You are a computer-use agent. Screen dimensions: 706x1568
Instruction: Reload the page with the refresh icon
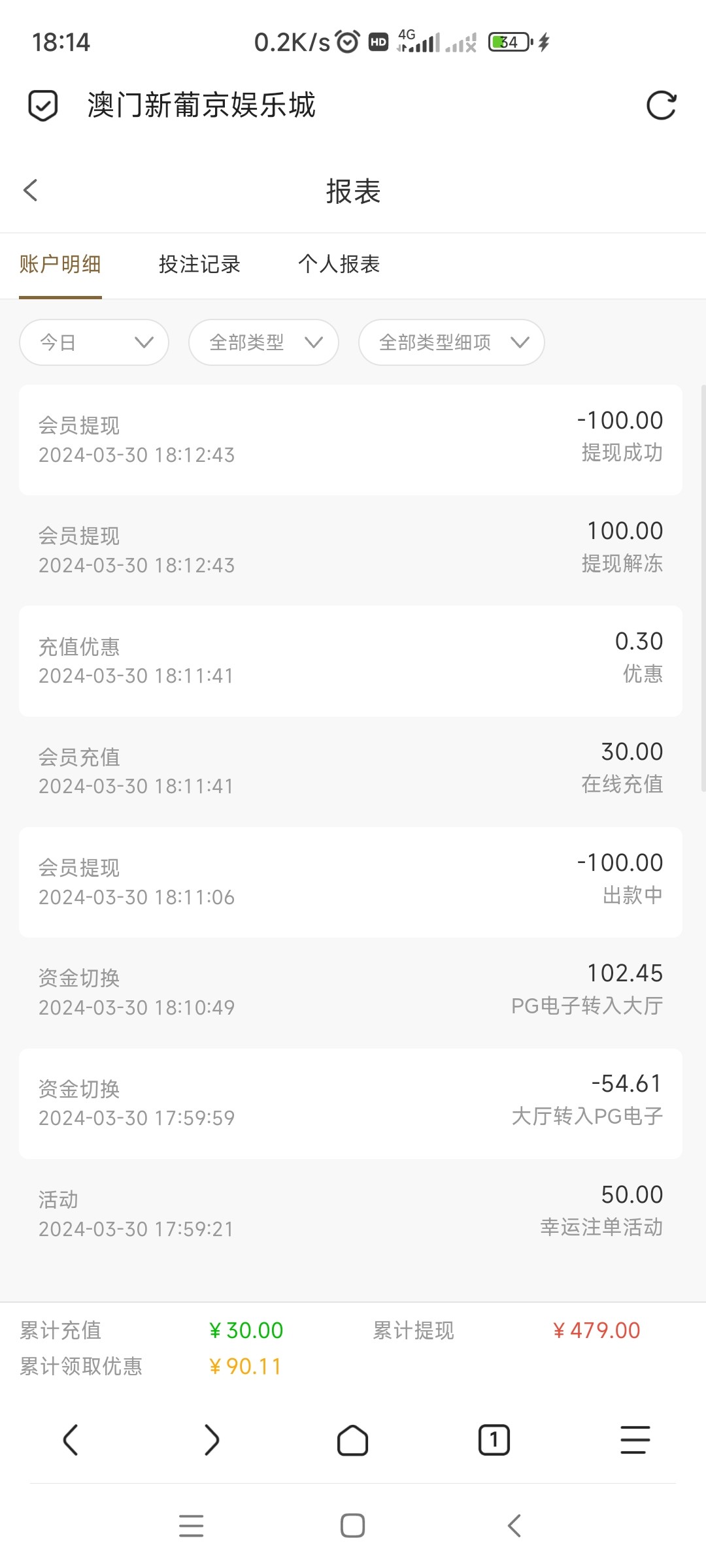pyautogui.click(x=661, y=106)
